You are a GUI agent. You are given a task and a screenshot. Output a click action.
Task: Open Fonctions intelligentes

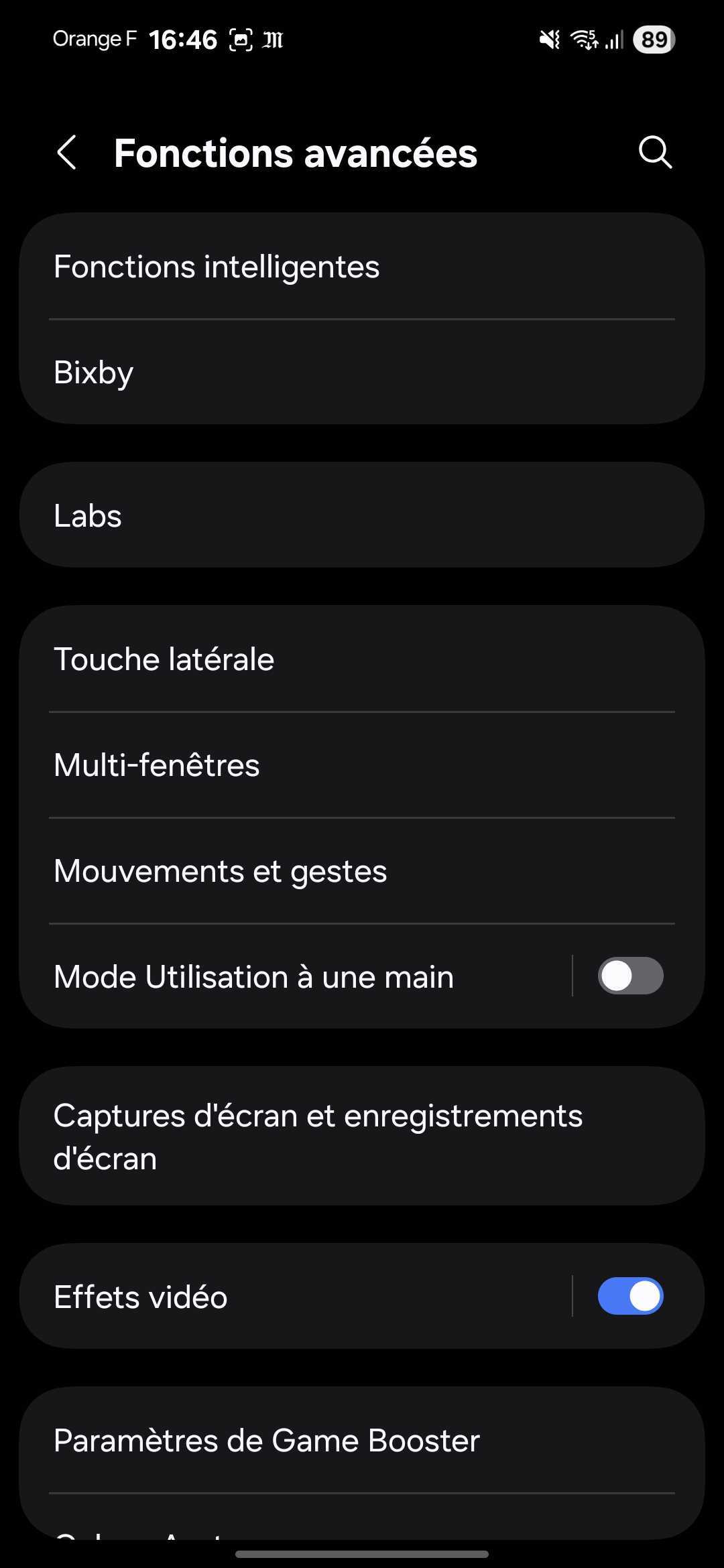click(362, 267)
